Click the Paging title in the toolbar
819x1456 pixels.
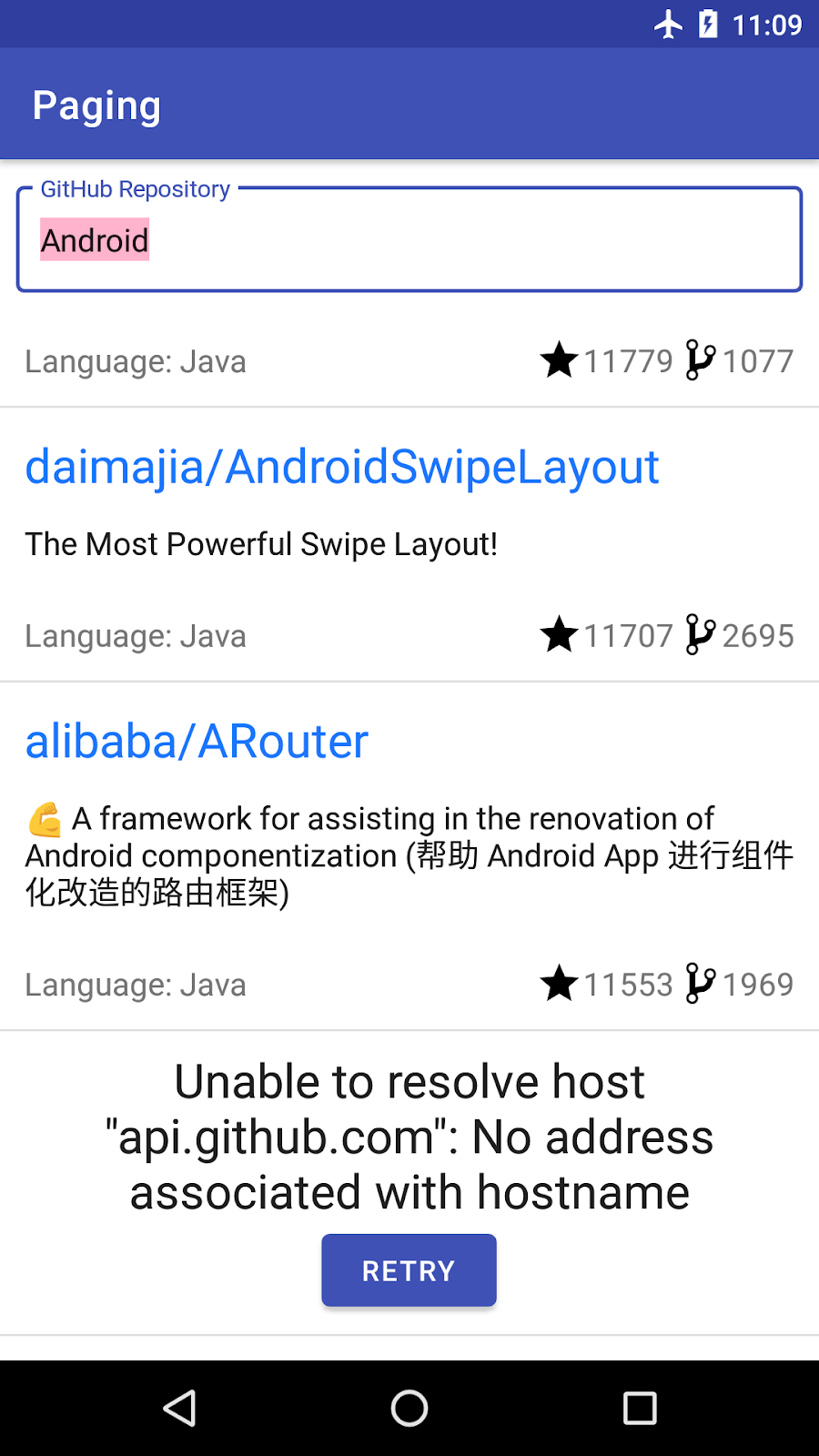click(x=97, y=104)
